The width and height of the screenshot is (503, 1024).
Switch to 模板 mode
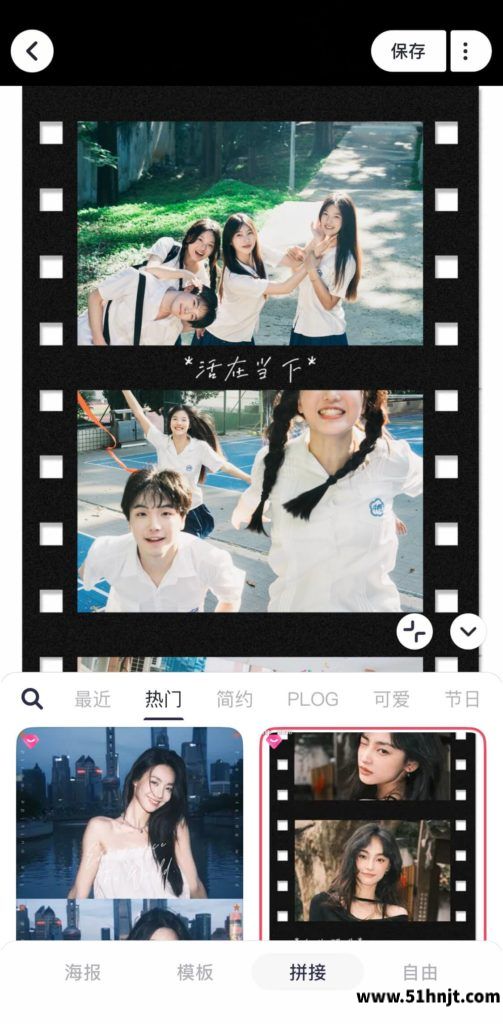(x=195, y=972)
